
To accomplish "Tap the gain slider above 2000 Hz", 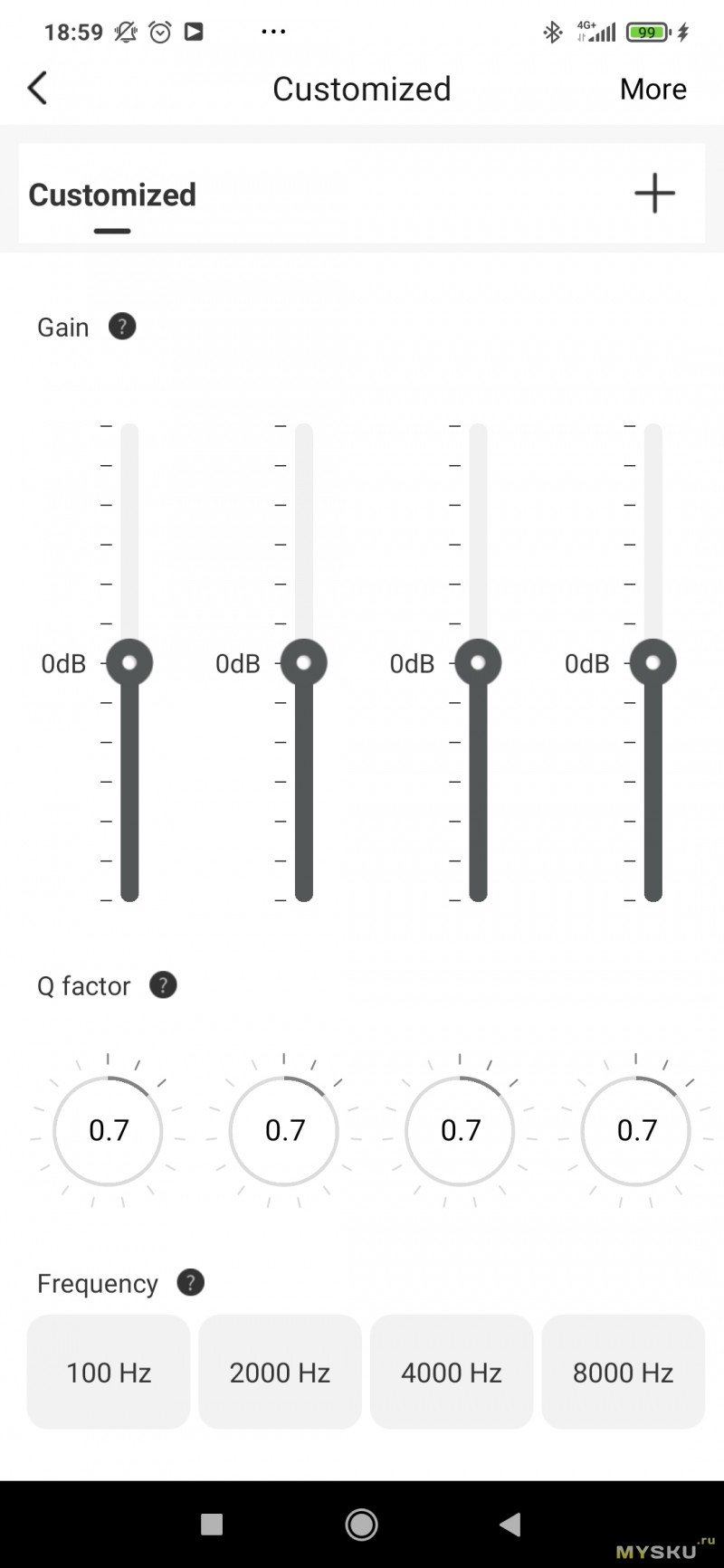I will pos(304,662).
